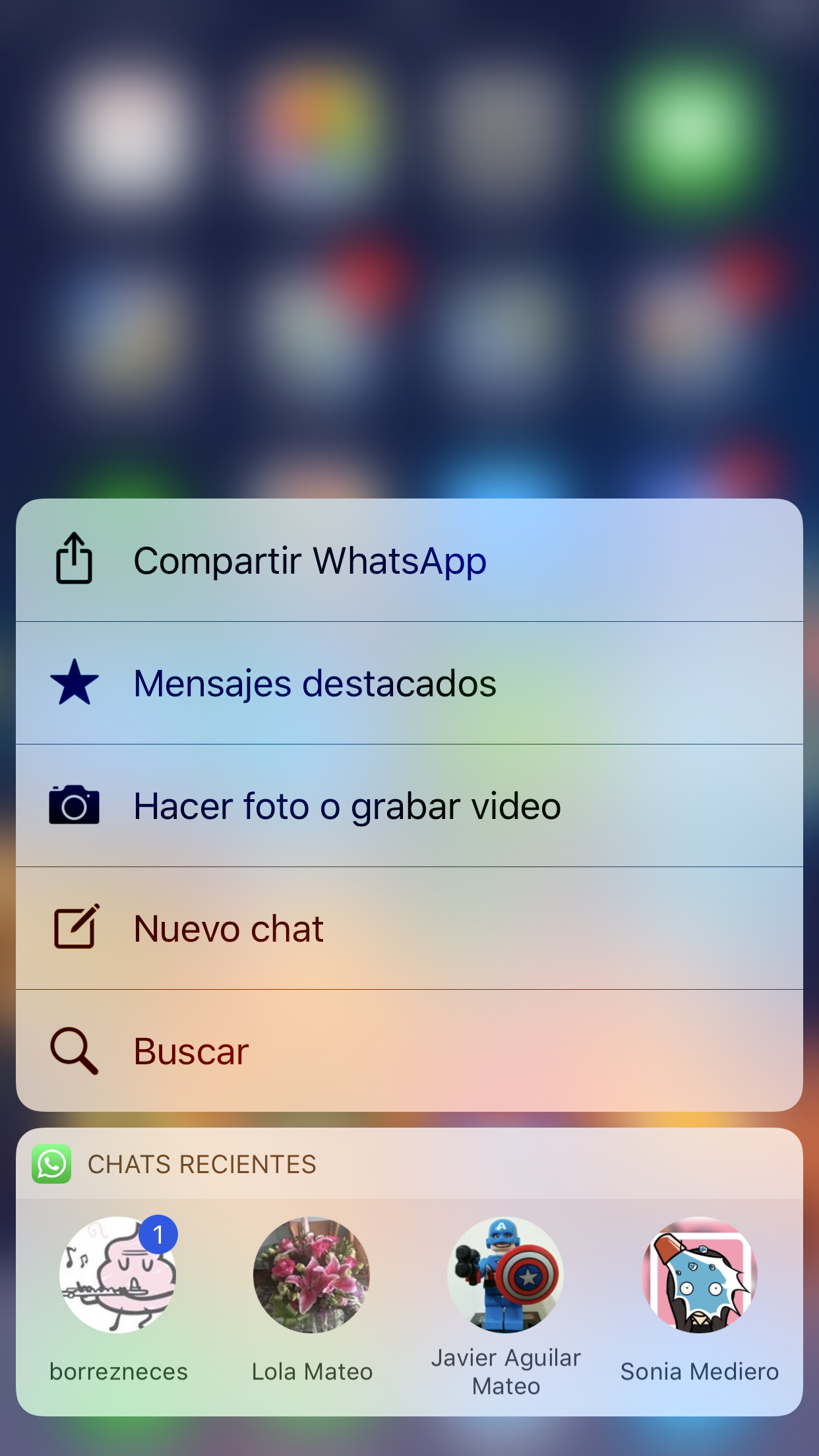Image resolution: width=819 pixels, height=1456 pixels.
Task: Open recent chat with Lola Mateo
Action: coord(312,1276)
